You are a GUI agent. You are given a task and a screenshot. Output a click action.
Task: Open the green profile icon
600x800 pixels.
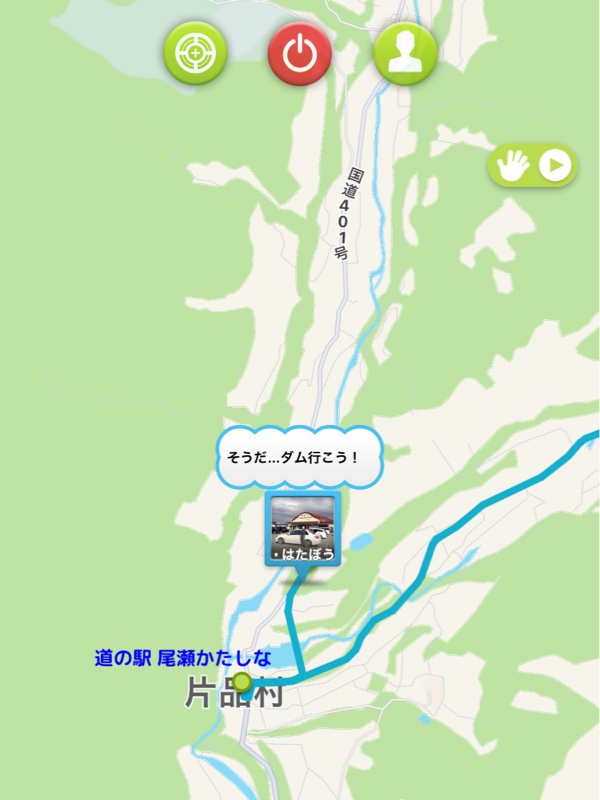coord(405,53)
